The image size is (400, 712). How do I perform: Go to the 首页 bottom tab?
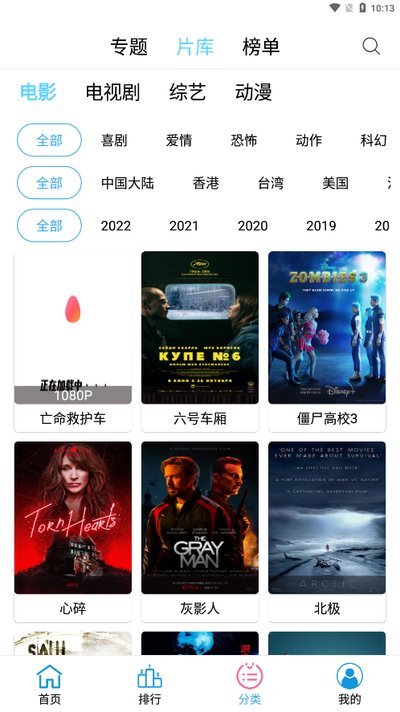coord(49,684)
